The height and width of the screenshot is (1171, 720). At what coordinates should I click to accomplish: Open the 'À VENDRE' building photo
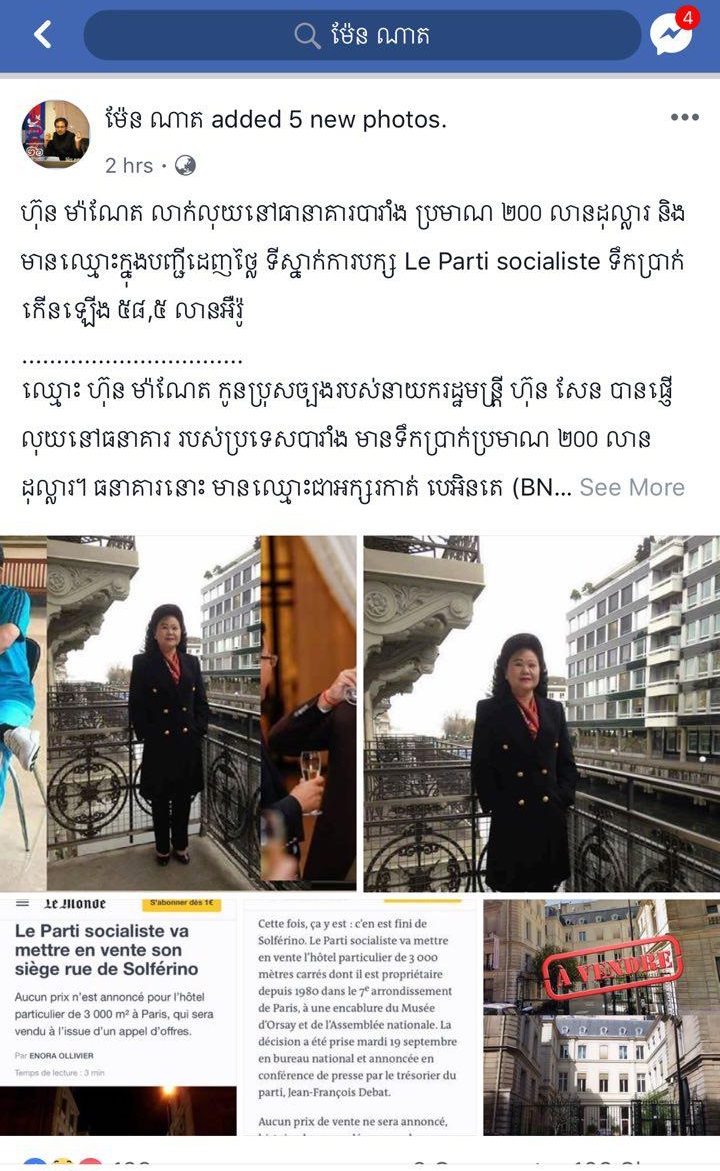601,1016
